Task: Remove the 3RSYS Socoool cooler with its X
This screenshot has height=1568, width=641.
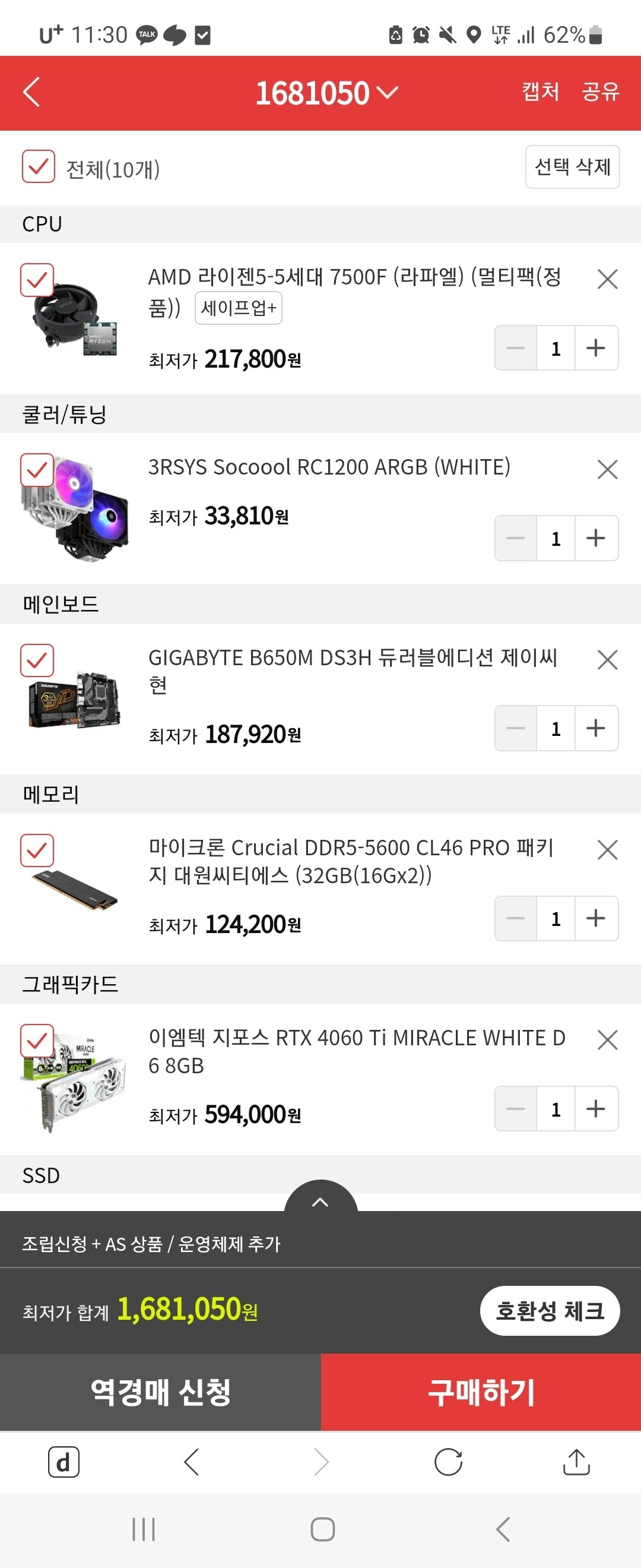Action: point(607,469)
